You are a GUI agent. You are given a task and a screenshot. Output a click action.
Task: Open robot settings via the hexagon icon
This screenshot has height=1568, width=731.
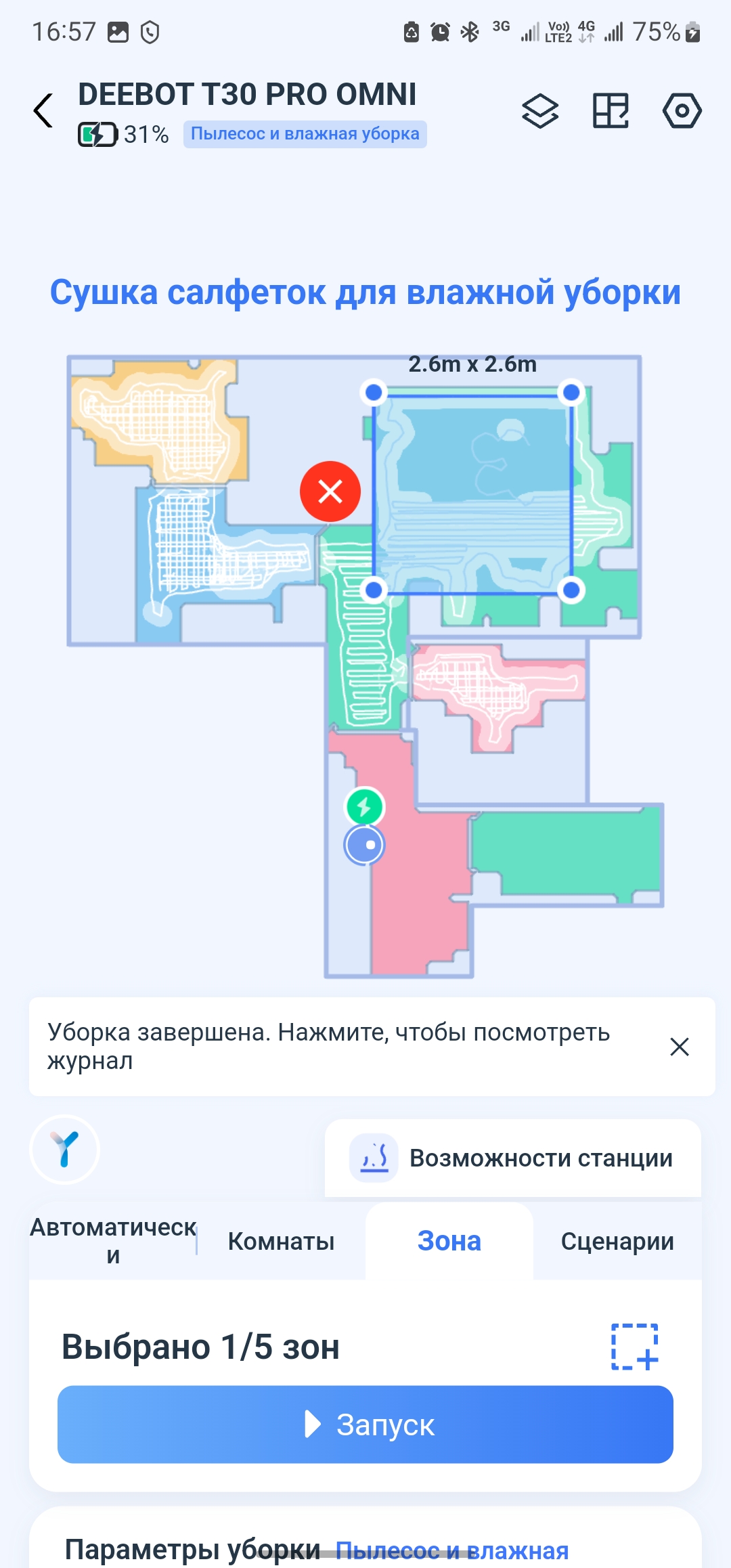point(682,111)
